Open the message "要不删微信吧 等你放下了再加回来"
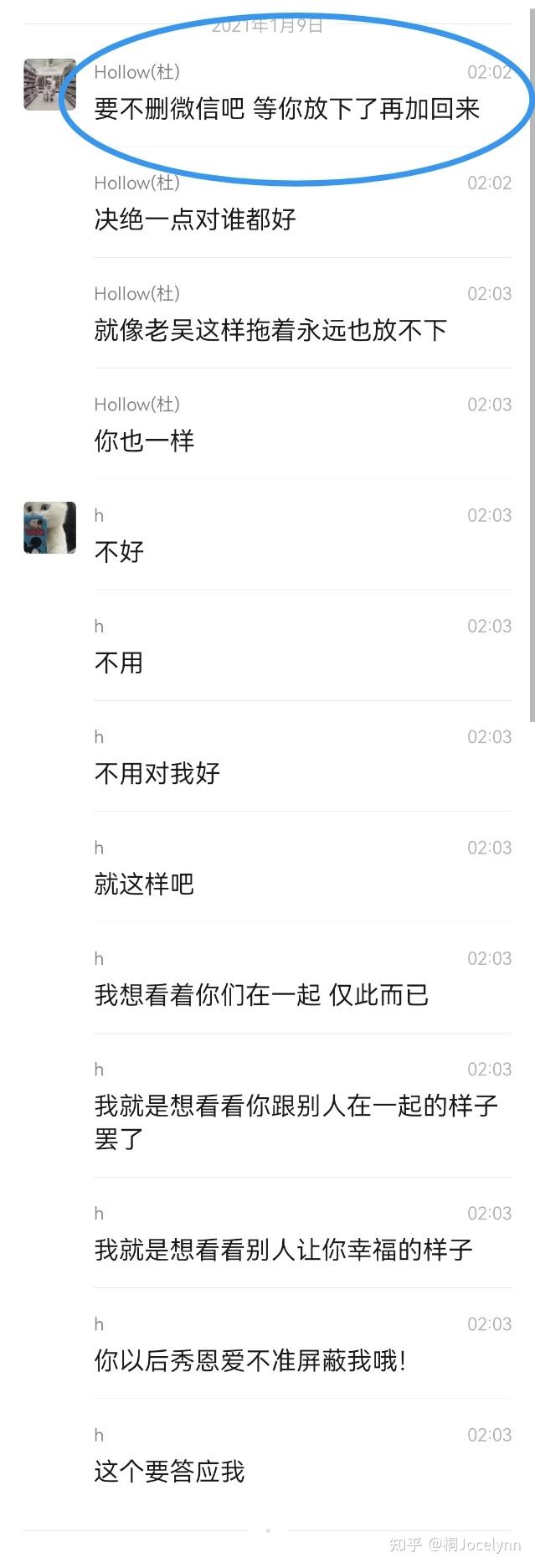 coord(286,109)
